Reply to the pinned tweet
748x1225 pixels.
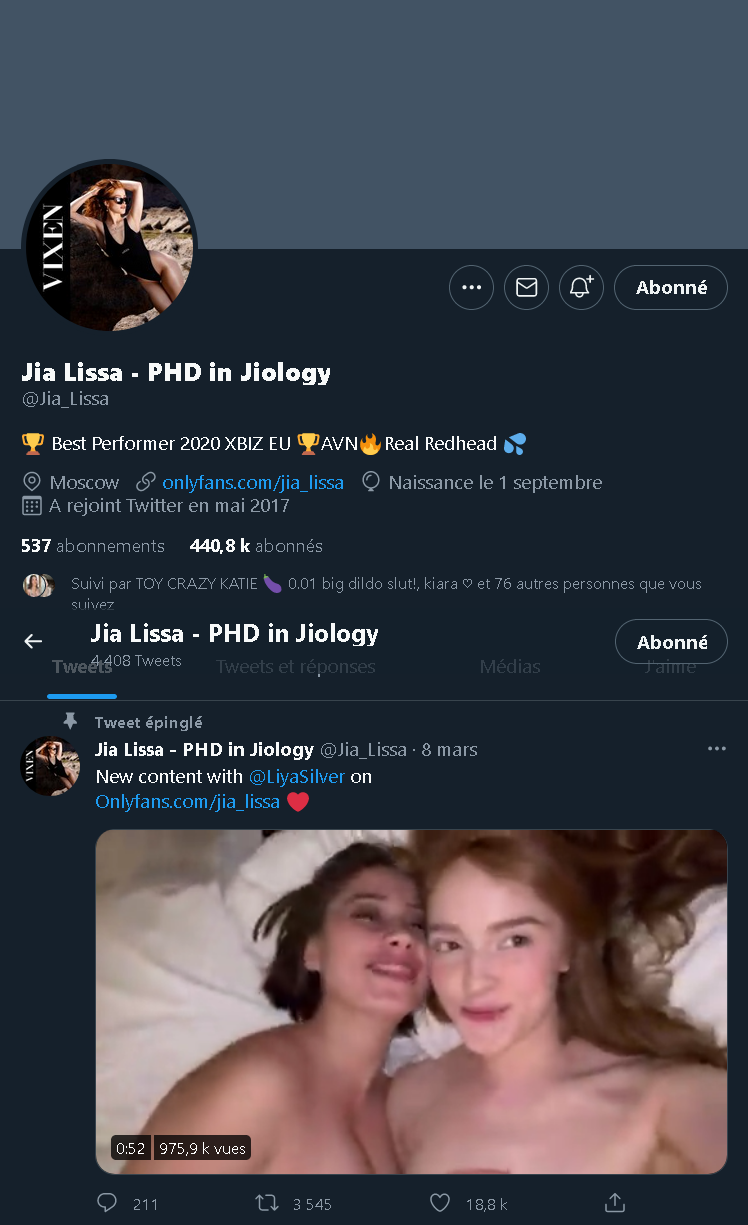tap(107, 1203)
